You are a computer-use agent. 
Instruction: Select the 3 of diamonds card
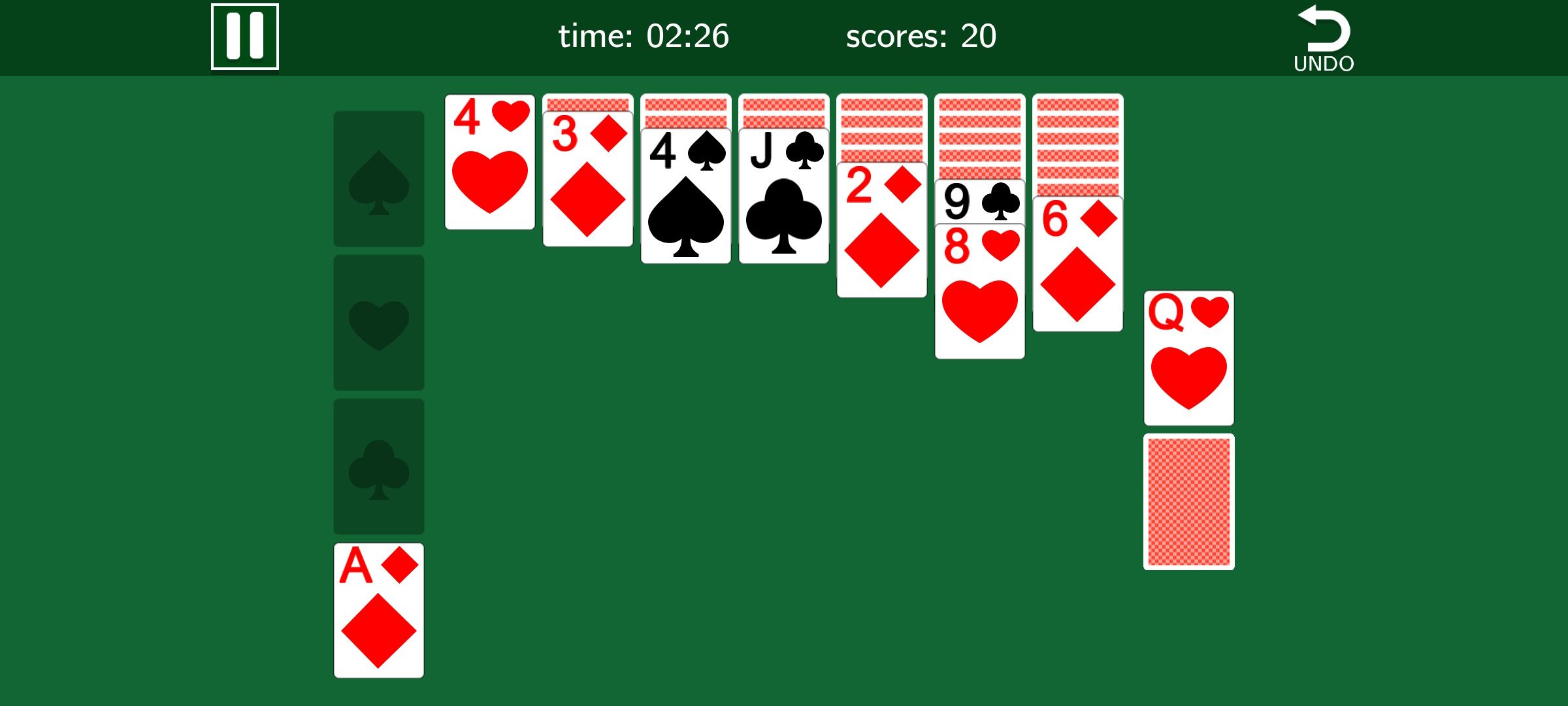click(587, 180)
